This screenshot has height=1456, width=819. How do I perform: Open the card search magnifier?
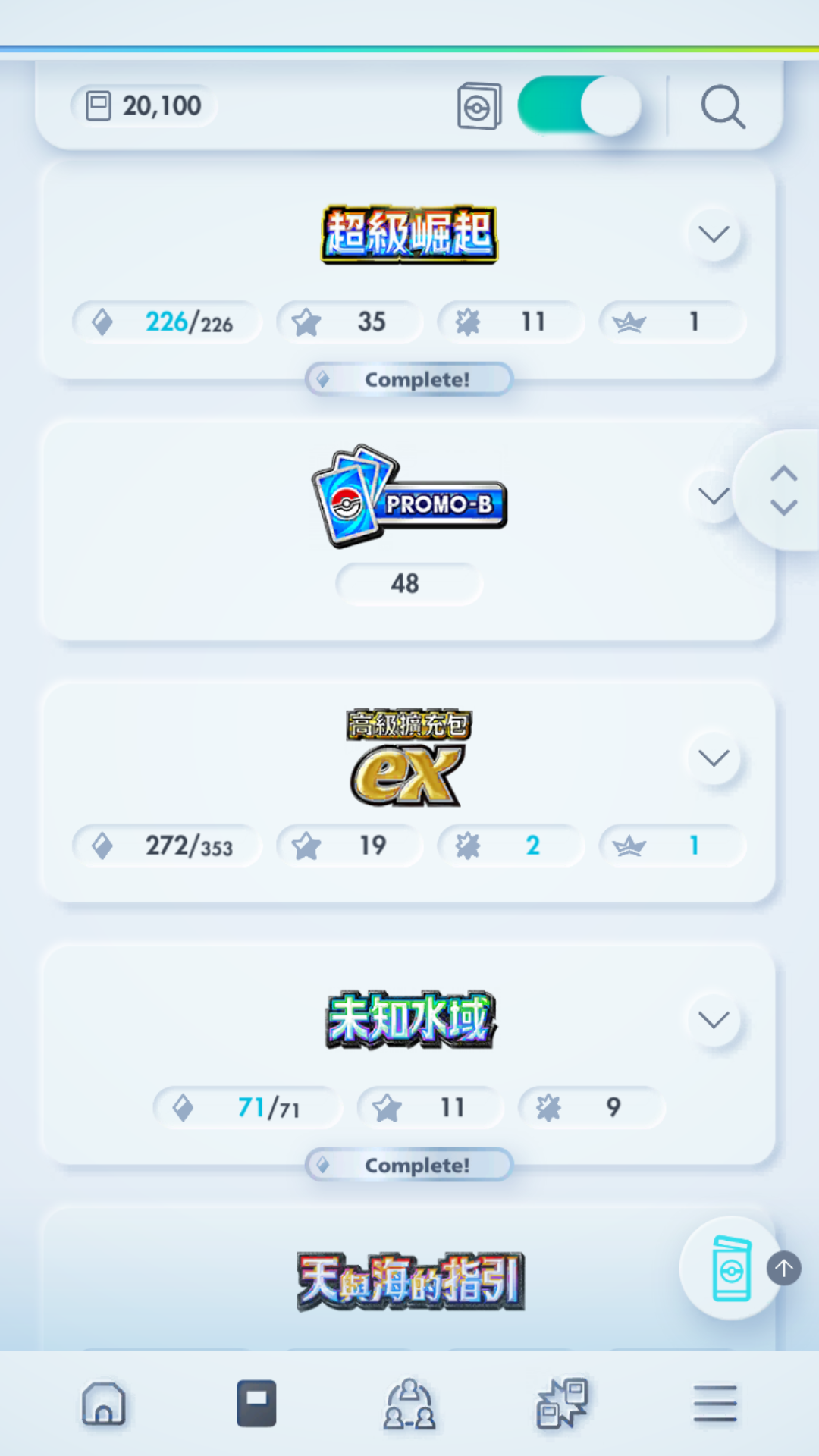(x=722, y=107)
